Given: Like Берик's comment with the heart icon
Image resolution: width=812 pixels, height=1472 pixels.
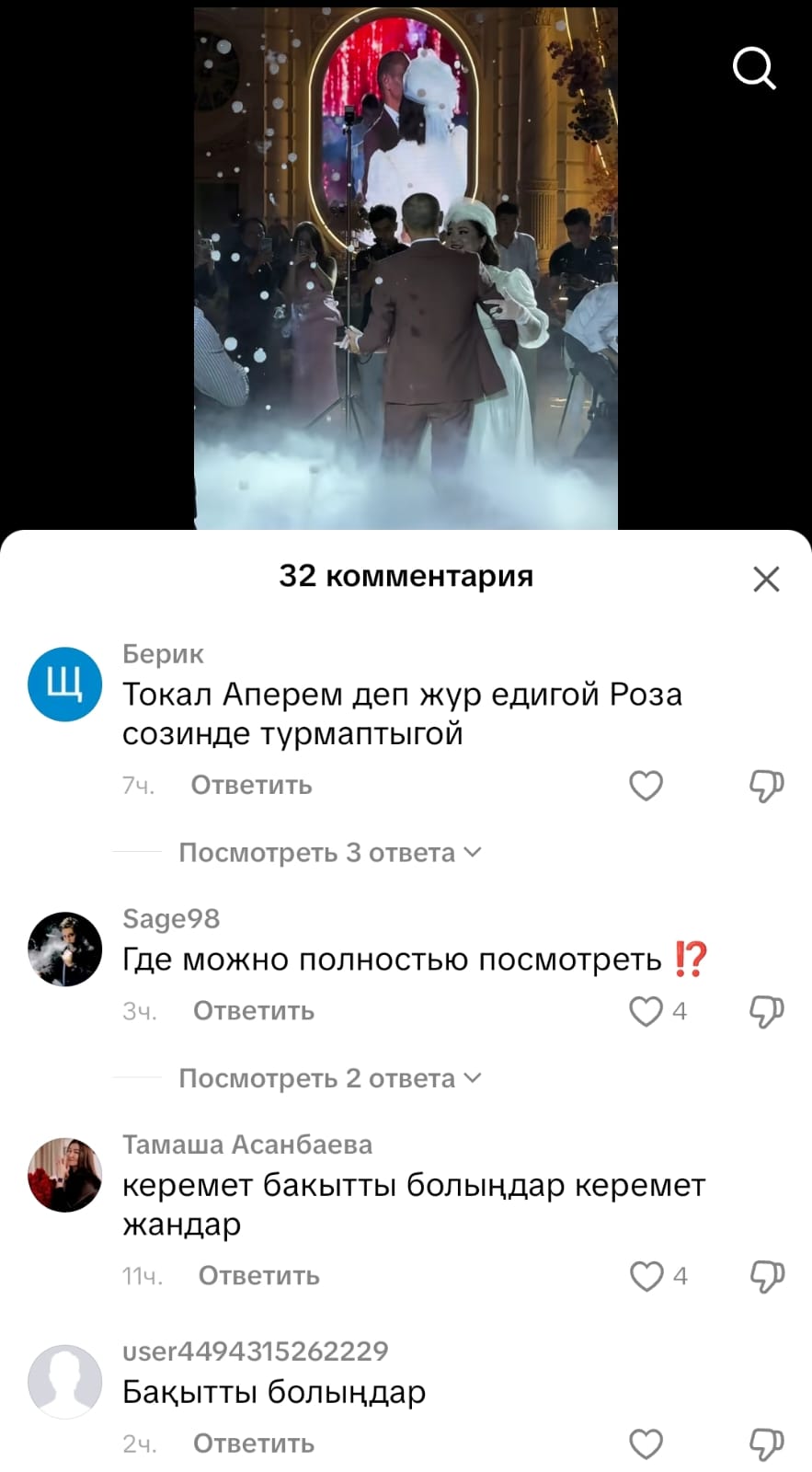Looking at the screenshot, I should [x=646, y=785].
